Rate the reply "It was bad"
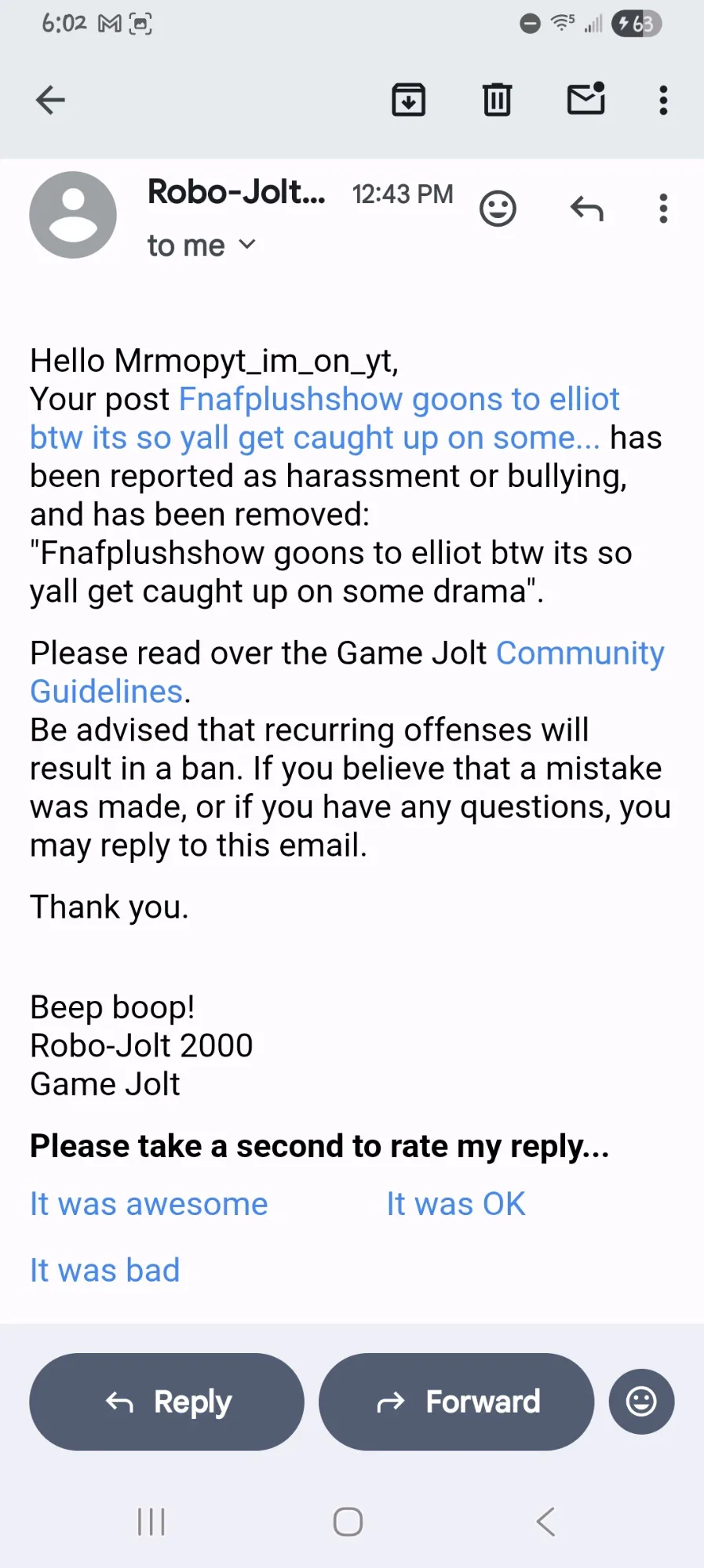Viewport: 704px width, 1568px height. [x=105, y=1270]
